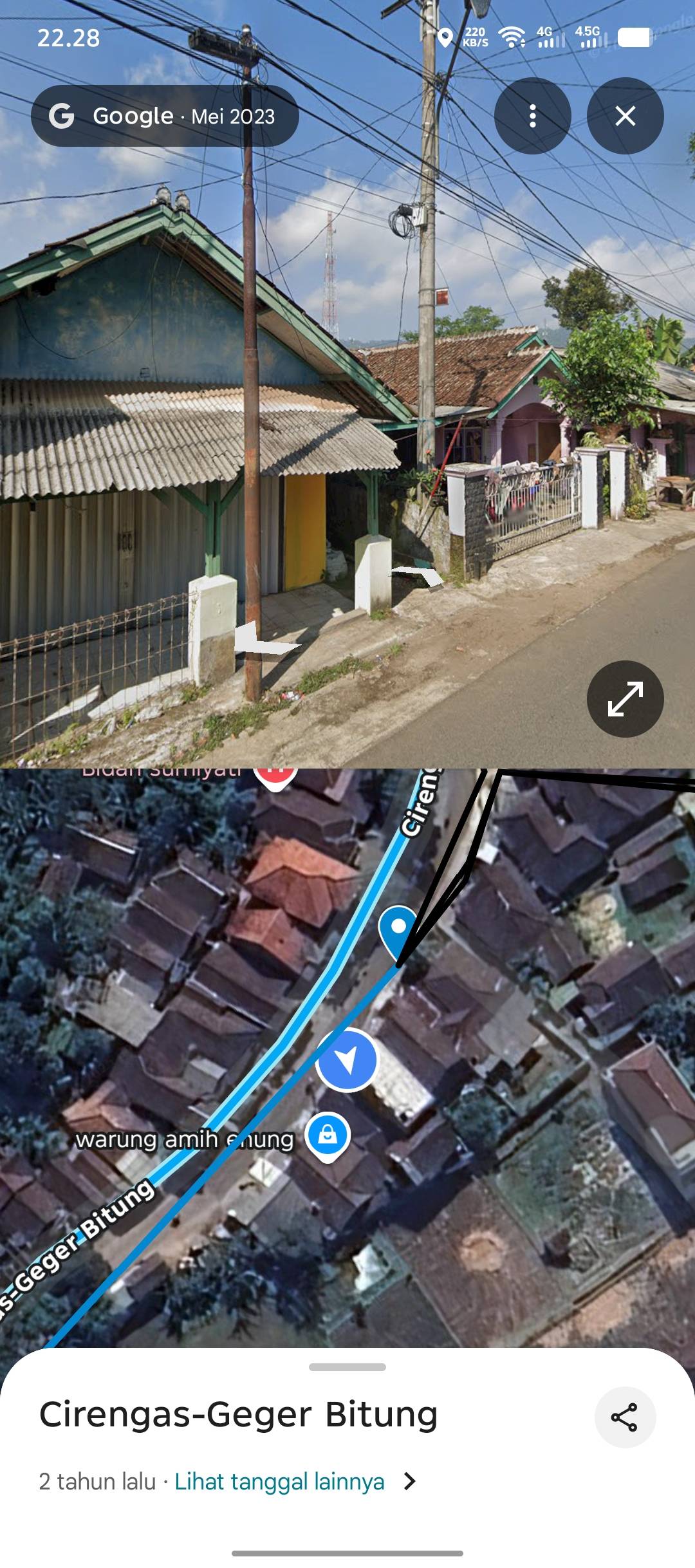695x1568 pixels.
Task: Tap the Google Mei 2023 attribution chip
Action: click(165, 116)
